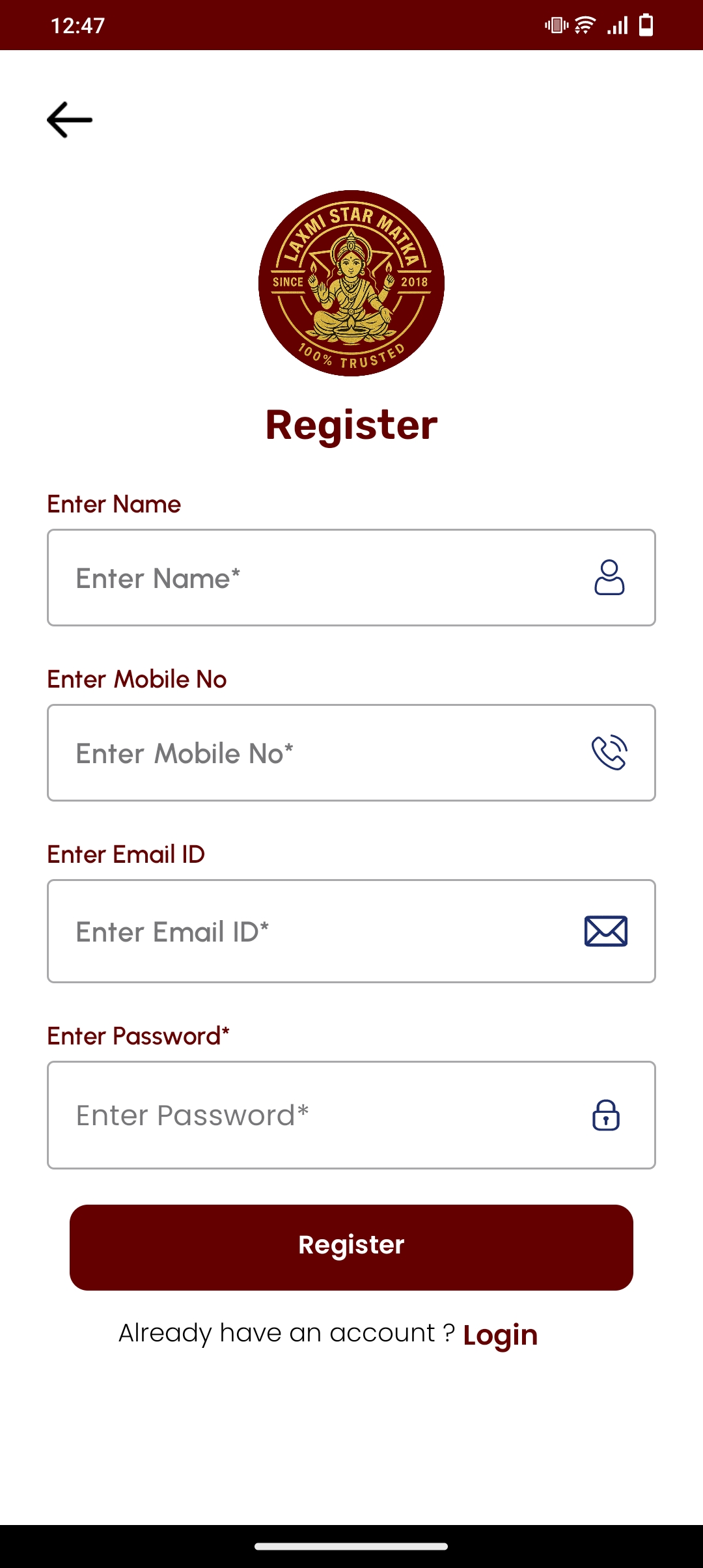The image size is (703, 1568).
Task: Click the phone icon beside Mobile No field
Action: tap(609, 753)
